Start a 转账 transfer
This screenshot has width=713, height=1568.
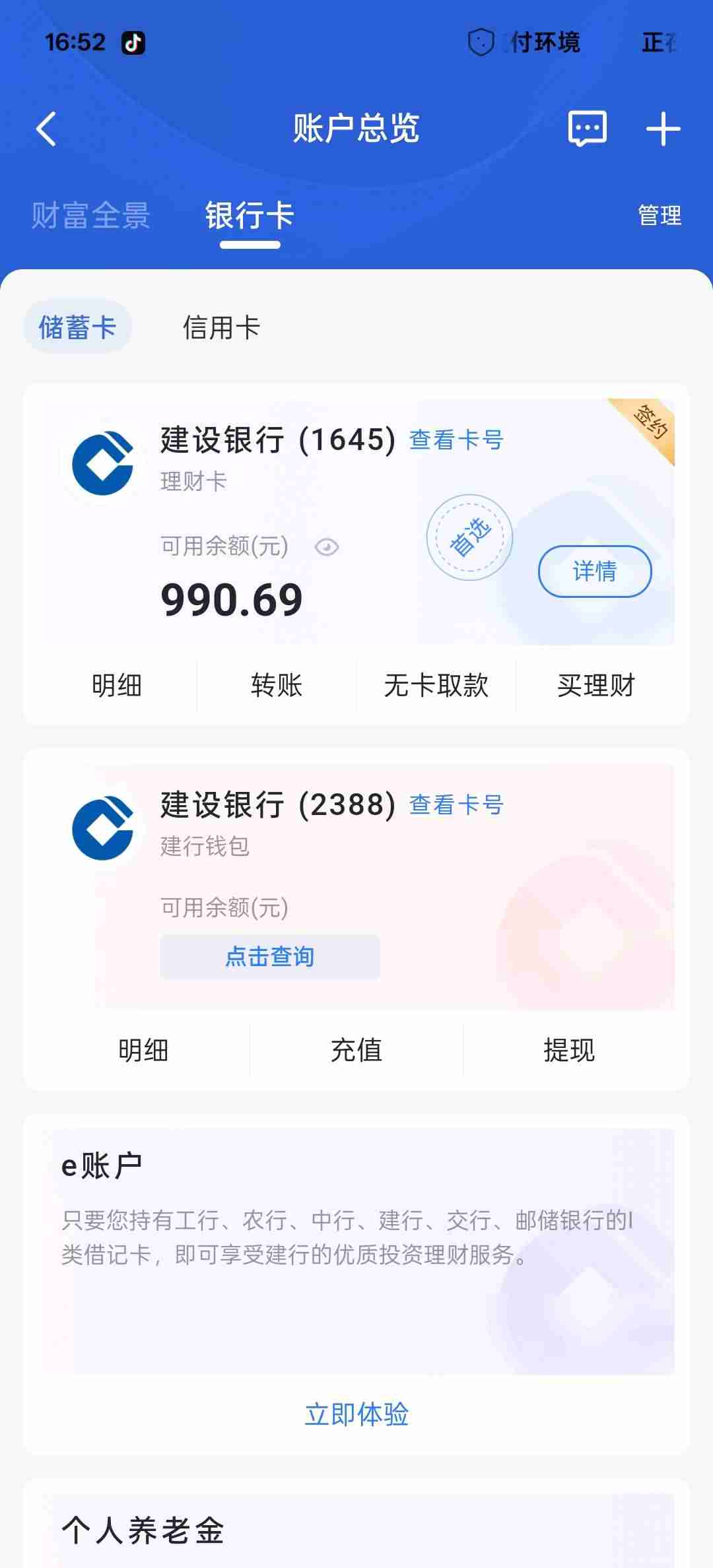(277, 686)
